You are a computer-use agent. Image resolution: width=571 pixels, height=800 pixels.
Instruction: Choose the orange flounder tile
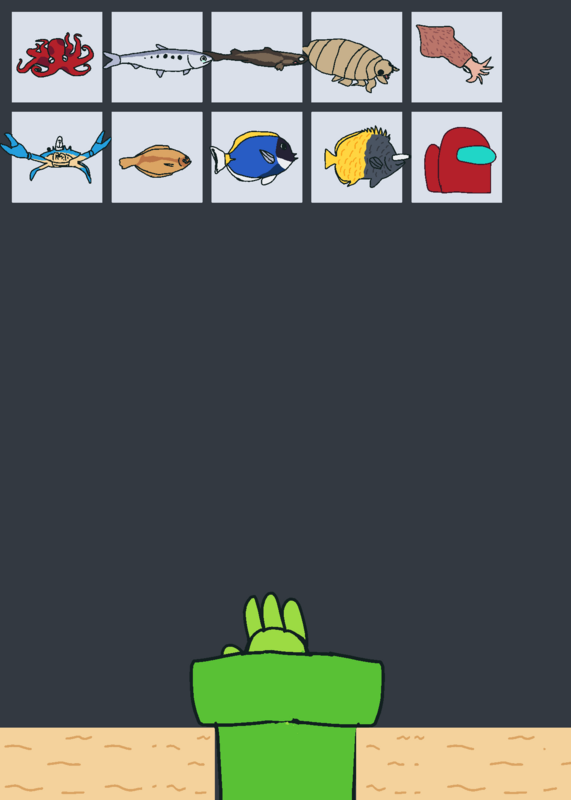[157, 157]
